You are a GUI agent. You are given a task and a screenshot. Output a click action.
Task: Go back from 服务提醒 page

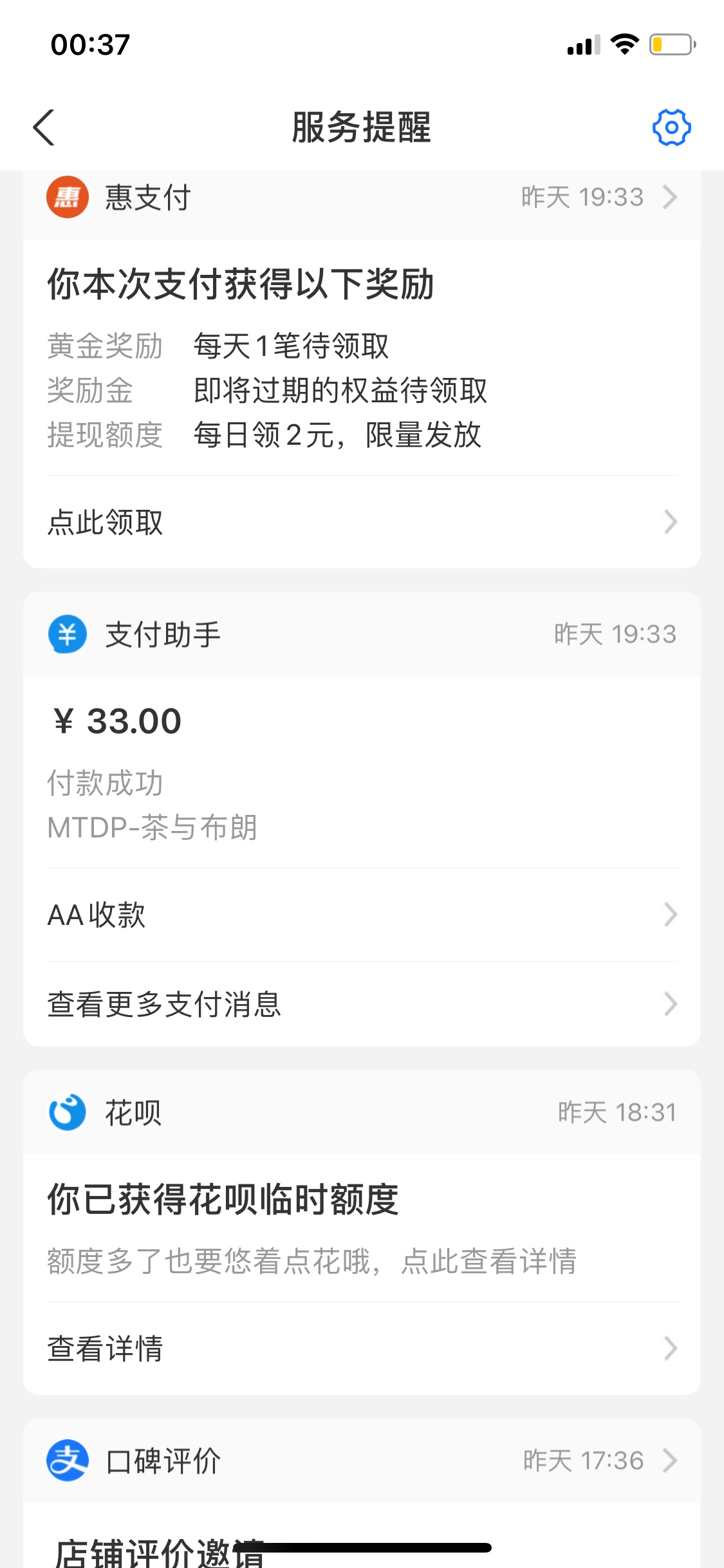click(x=44, y=127)
